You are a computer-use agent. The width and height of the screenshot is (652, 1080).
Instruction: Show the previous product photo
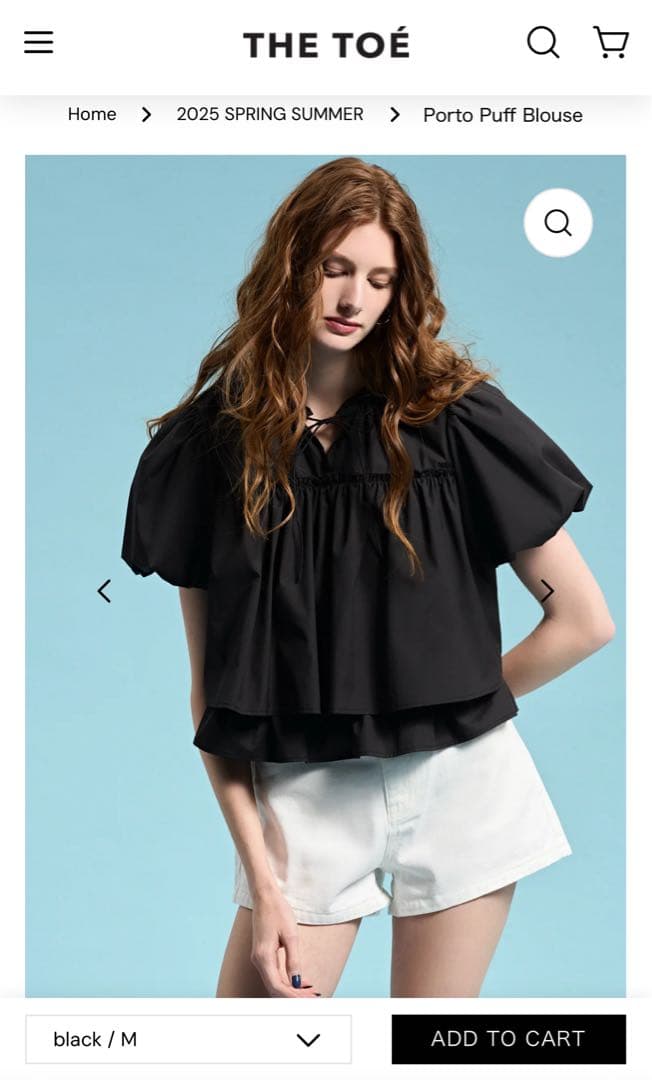(x=104, y=591)
